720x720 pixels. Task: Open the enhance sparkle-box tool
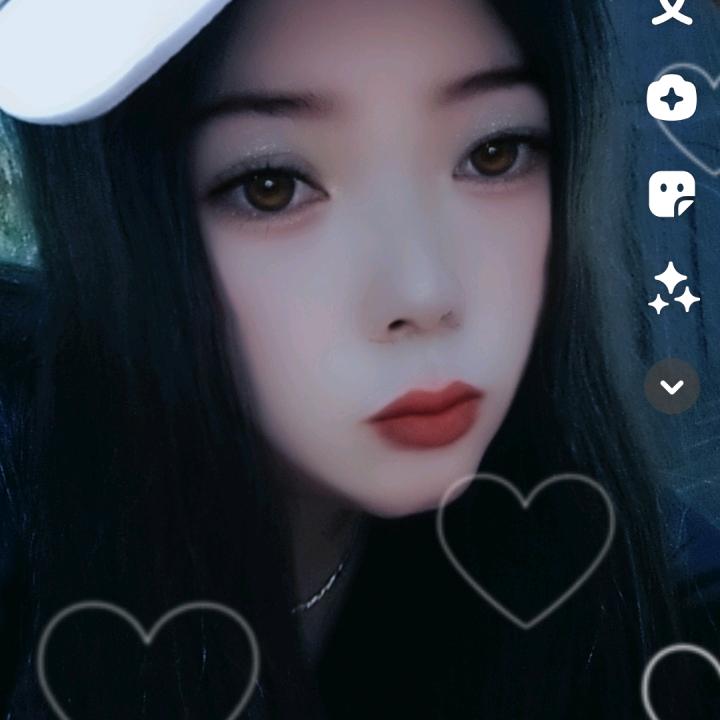[x=672, y=99]
